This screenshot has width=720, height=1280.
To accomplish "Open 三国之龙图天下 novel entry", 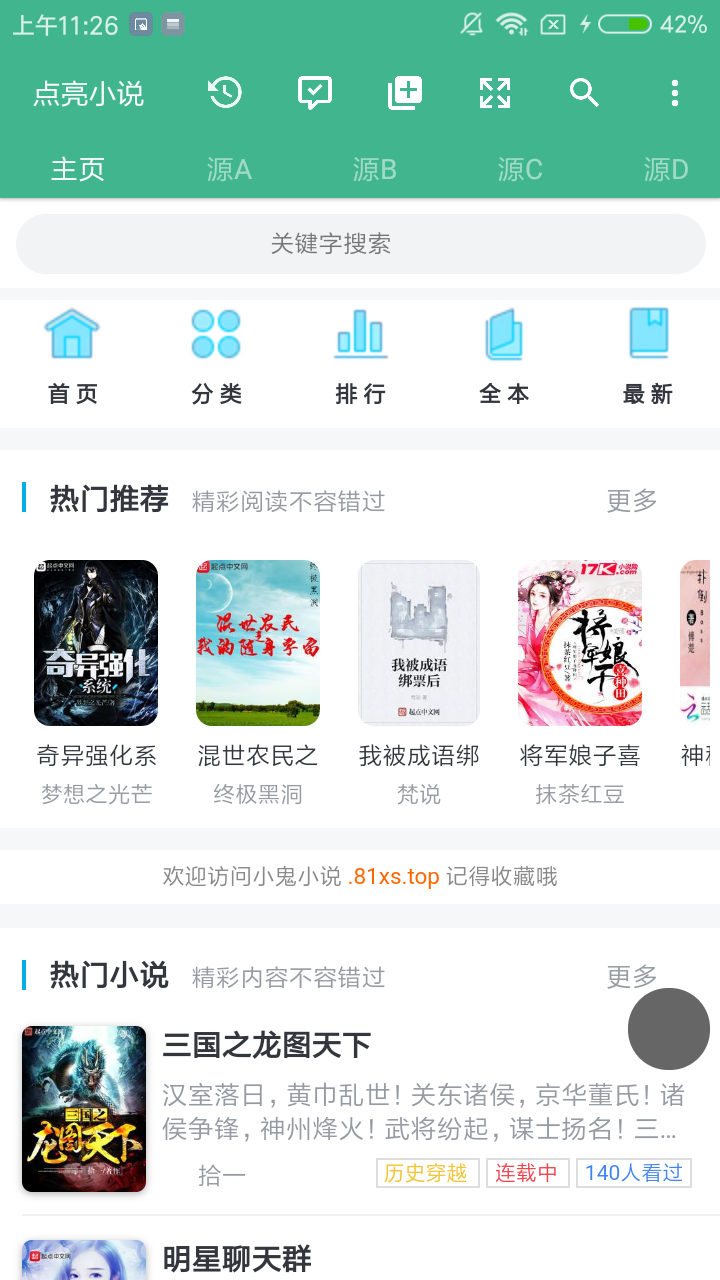I will [360, 1110].
